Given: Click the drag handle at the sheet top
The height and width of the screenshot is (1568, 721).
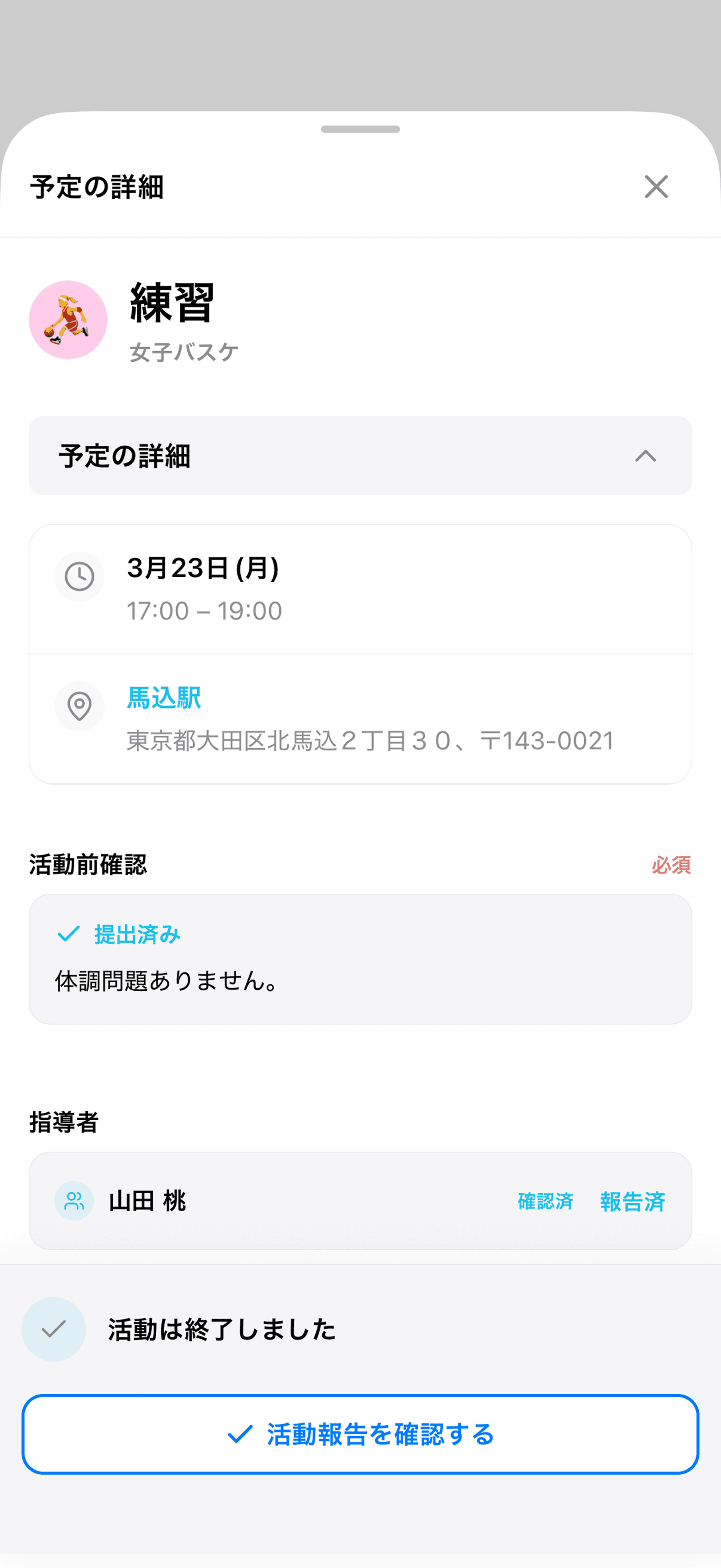Looking at the screenshot, I should coord(360,128).
